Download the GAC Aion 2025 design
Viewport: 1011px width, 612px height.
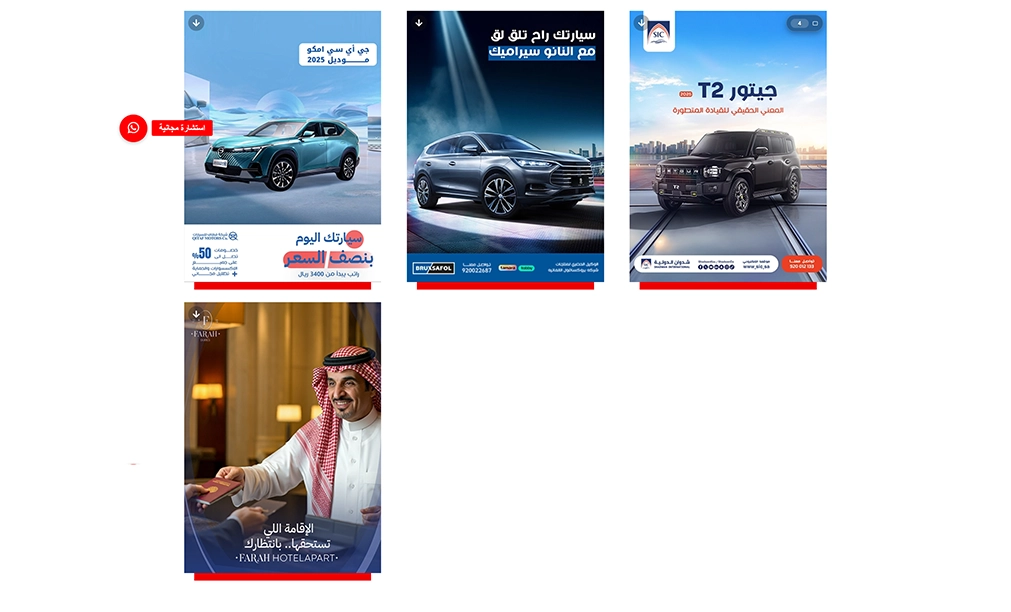(196, 23)
